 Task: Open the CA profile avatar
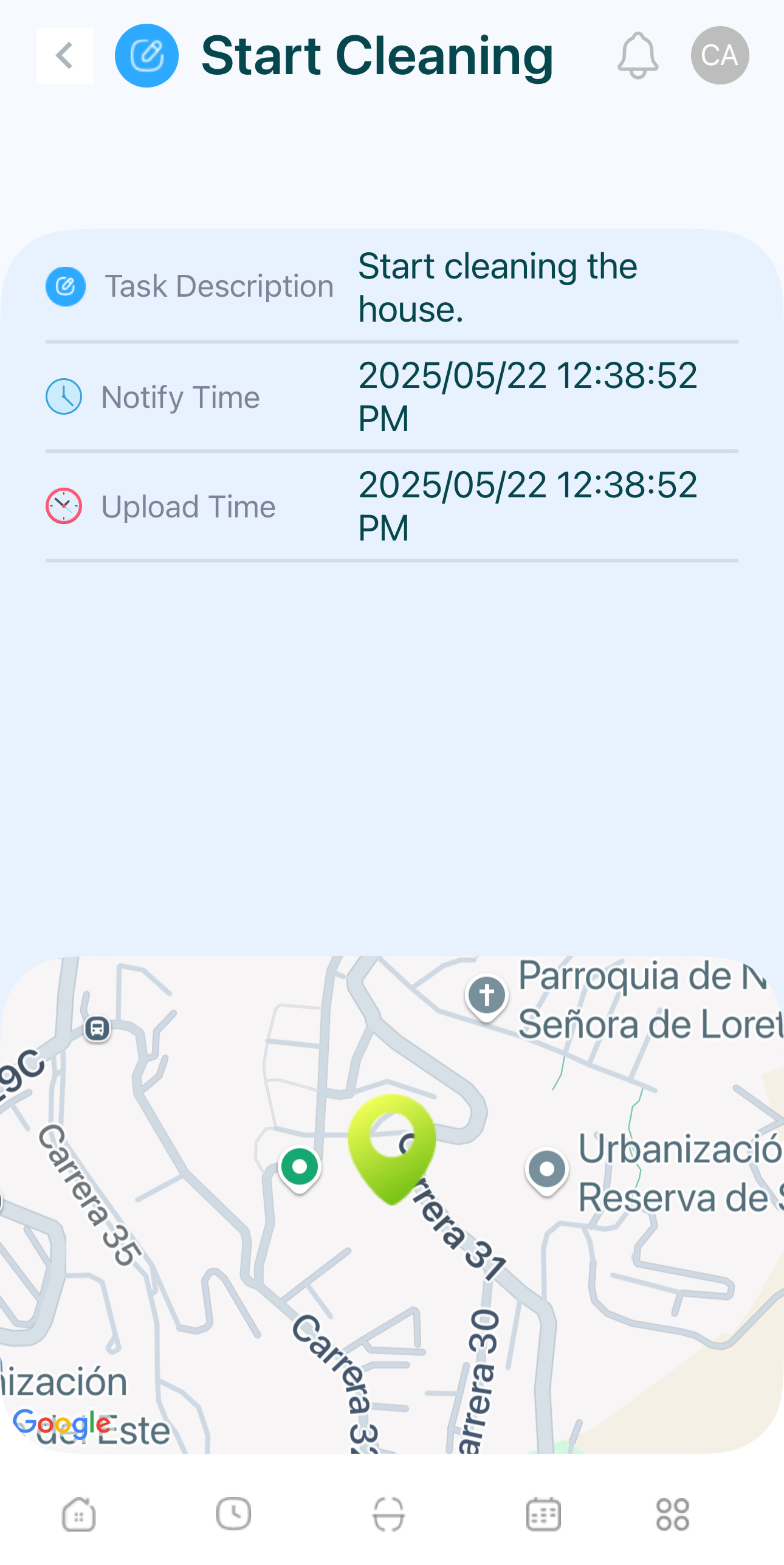[x=720, y=55]
